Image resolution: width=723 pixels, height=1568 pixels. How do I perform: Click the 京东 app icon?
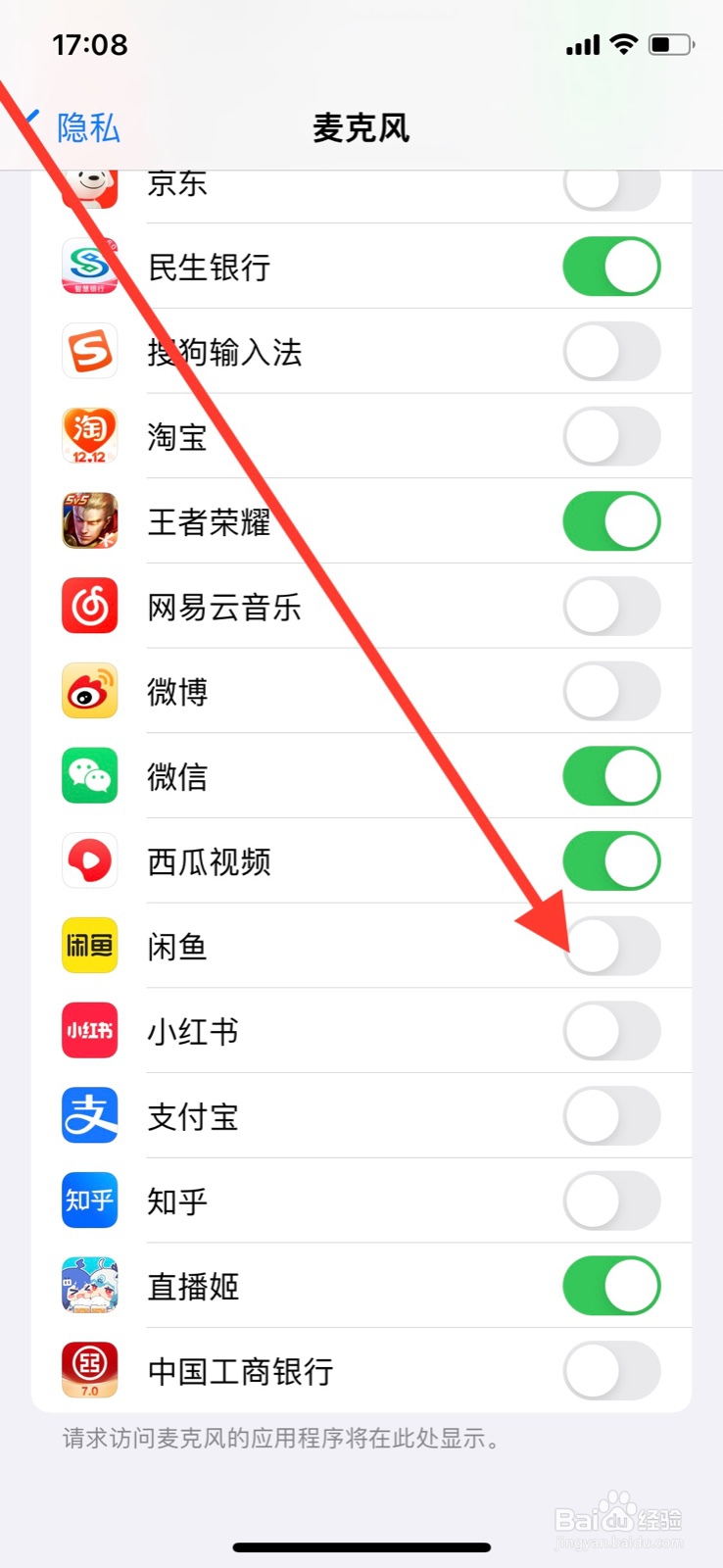(x=89, y=185)
